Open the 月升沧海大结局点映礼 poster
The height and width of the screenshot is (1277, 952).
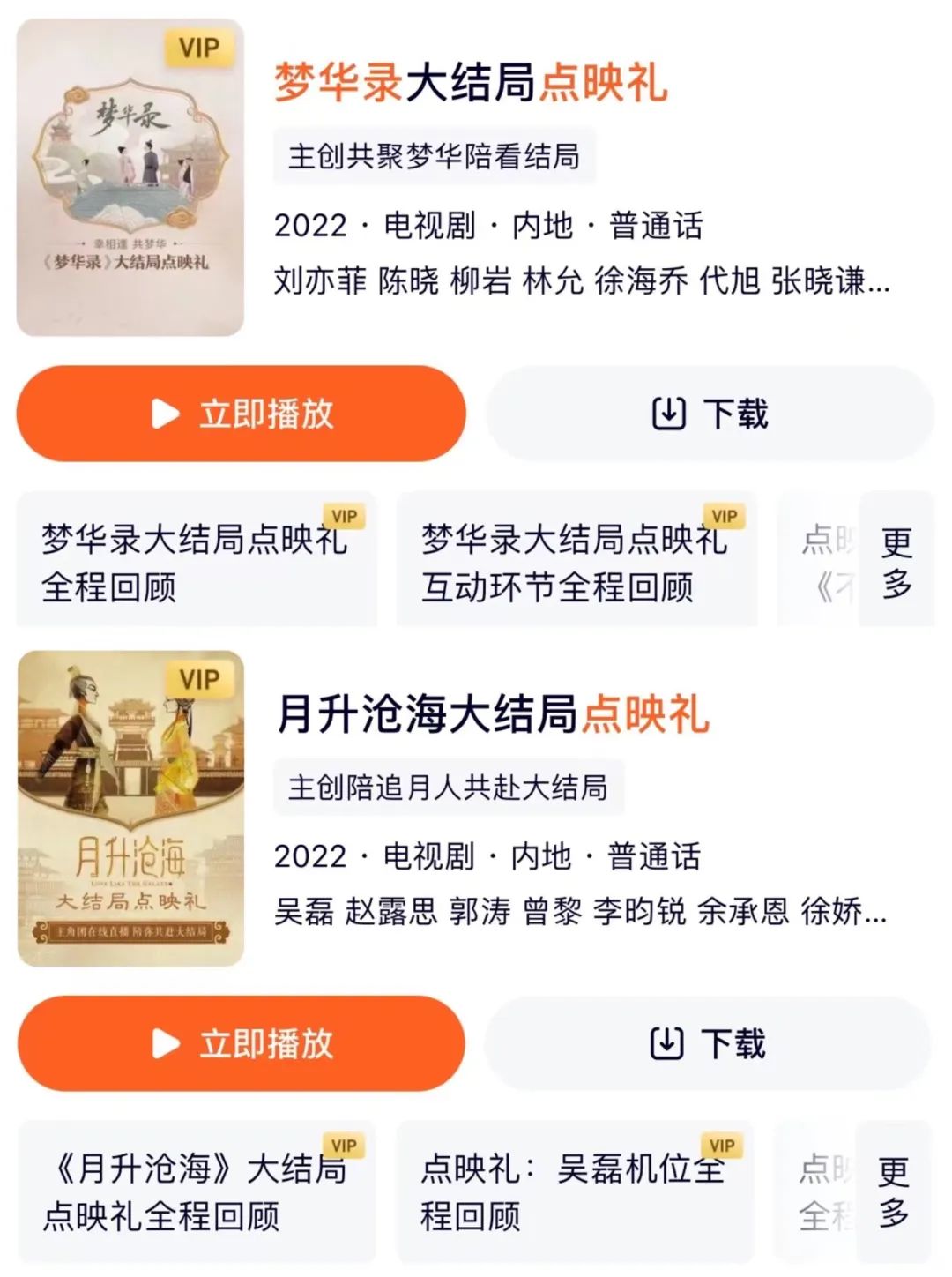pos(130,808)
